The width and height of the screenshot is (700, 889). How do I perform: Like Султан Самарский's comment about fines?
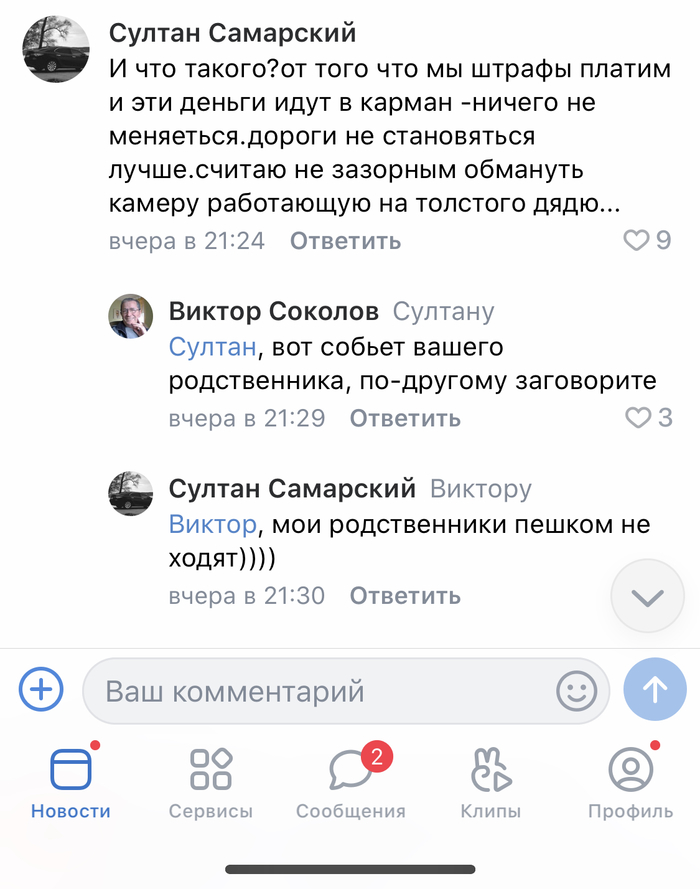click(636, 241)
